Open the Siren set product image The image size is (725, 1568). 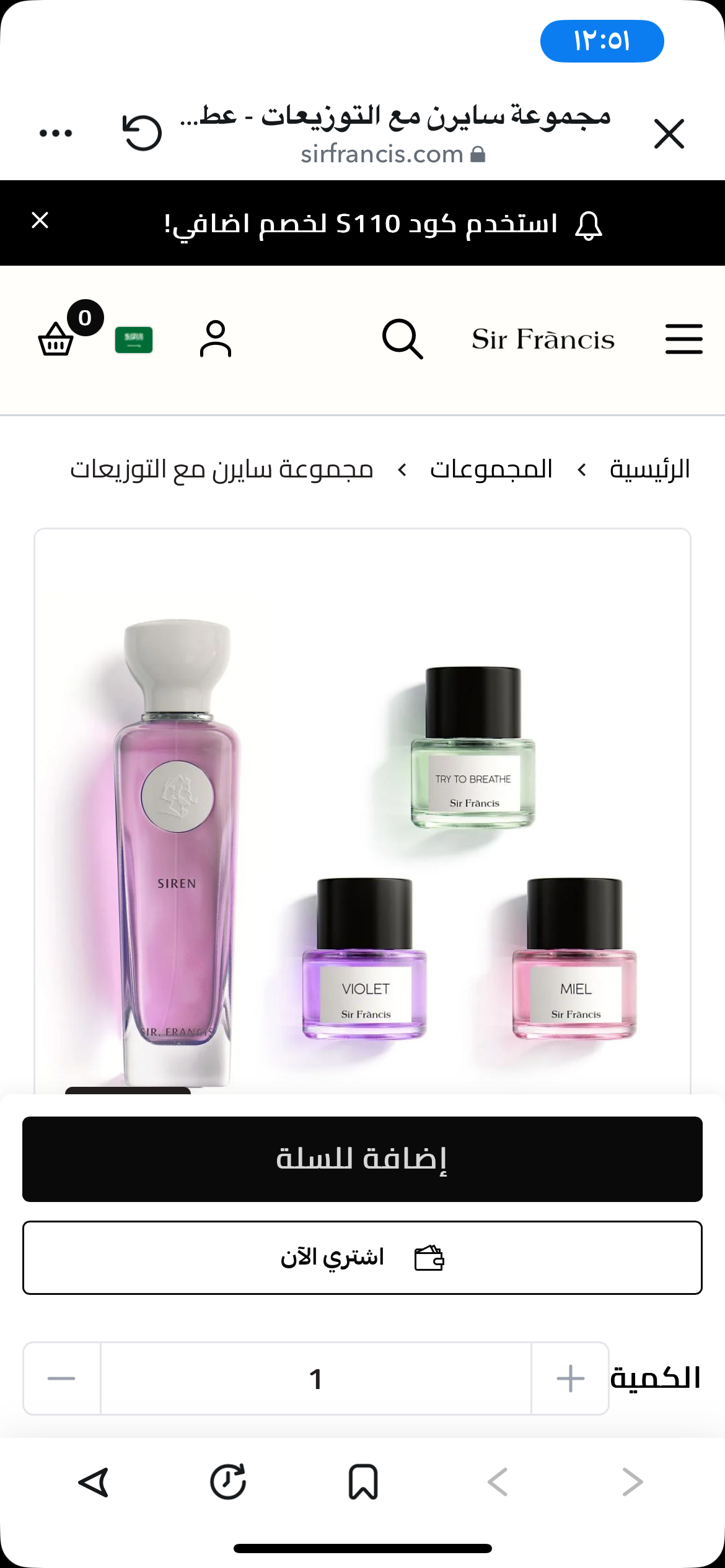[362, 817]
